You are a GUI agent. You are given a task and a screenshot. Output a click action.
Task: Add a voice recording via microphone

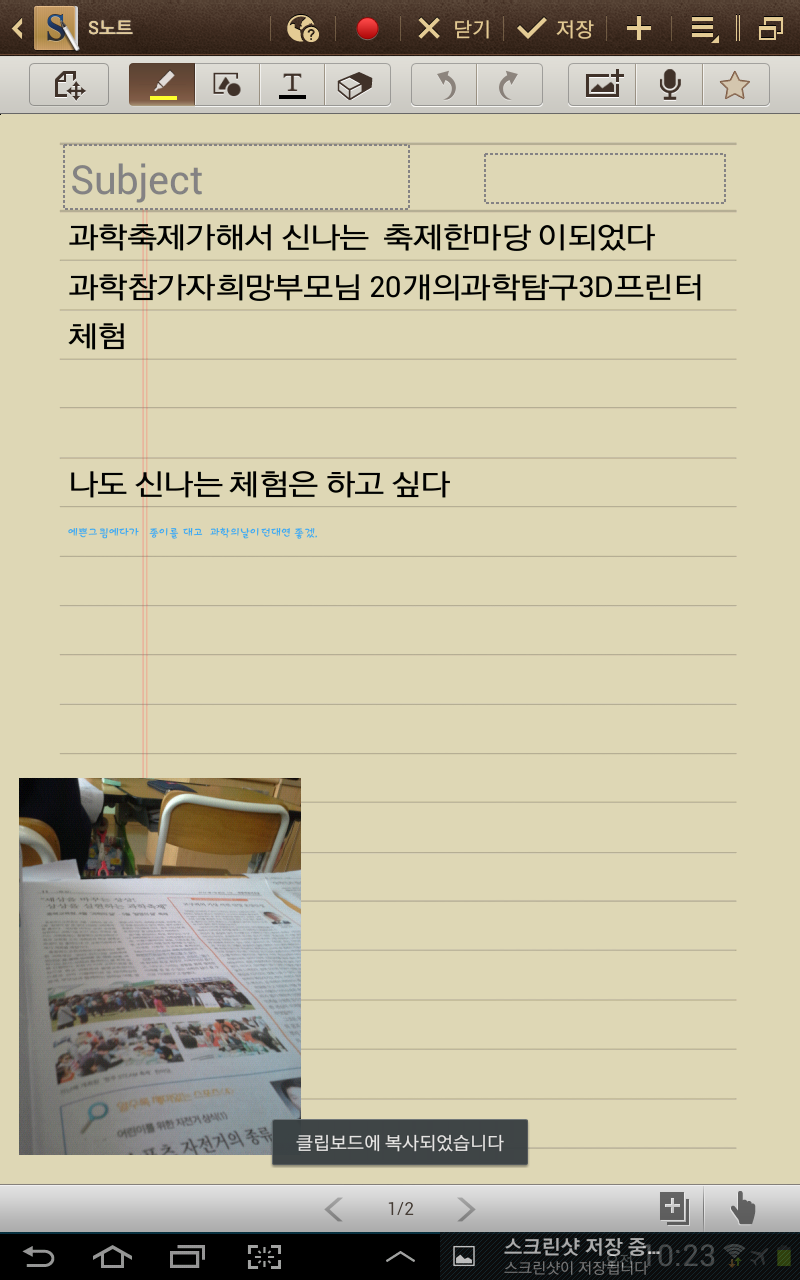[x=669, y=85]
